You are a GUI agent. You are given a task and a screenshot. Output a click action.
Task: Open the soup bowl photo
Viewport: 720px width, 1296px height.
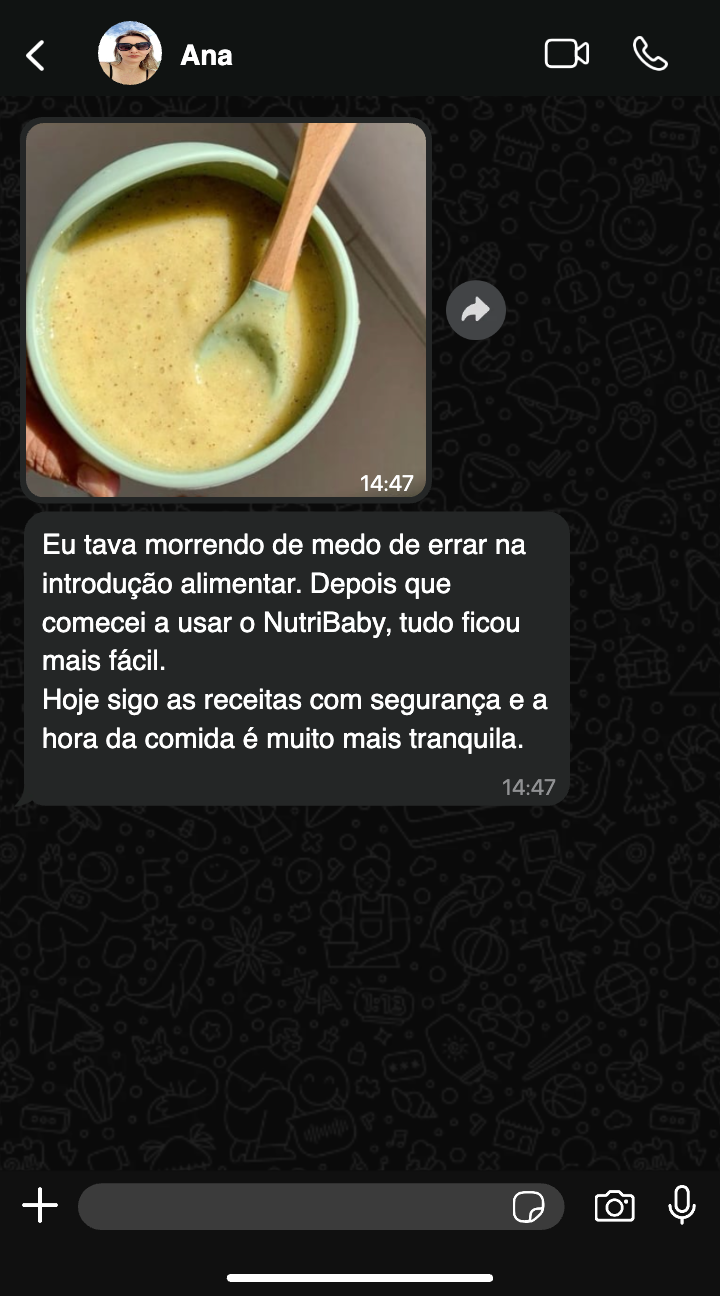coord(226,309)
